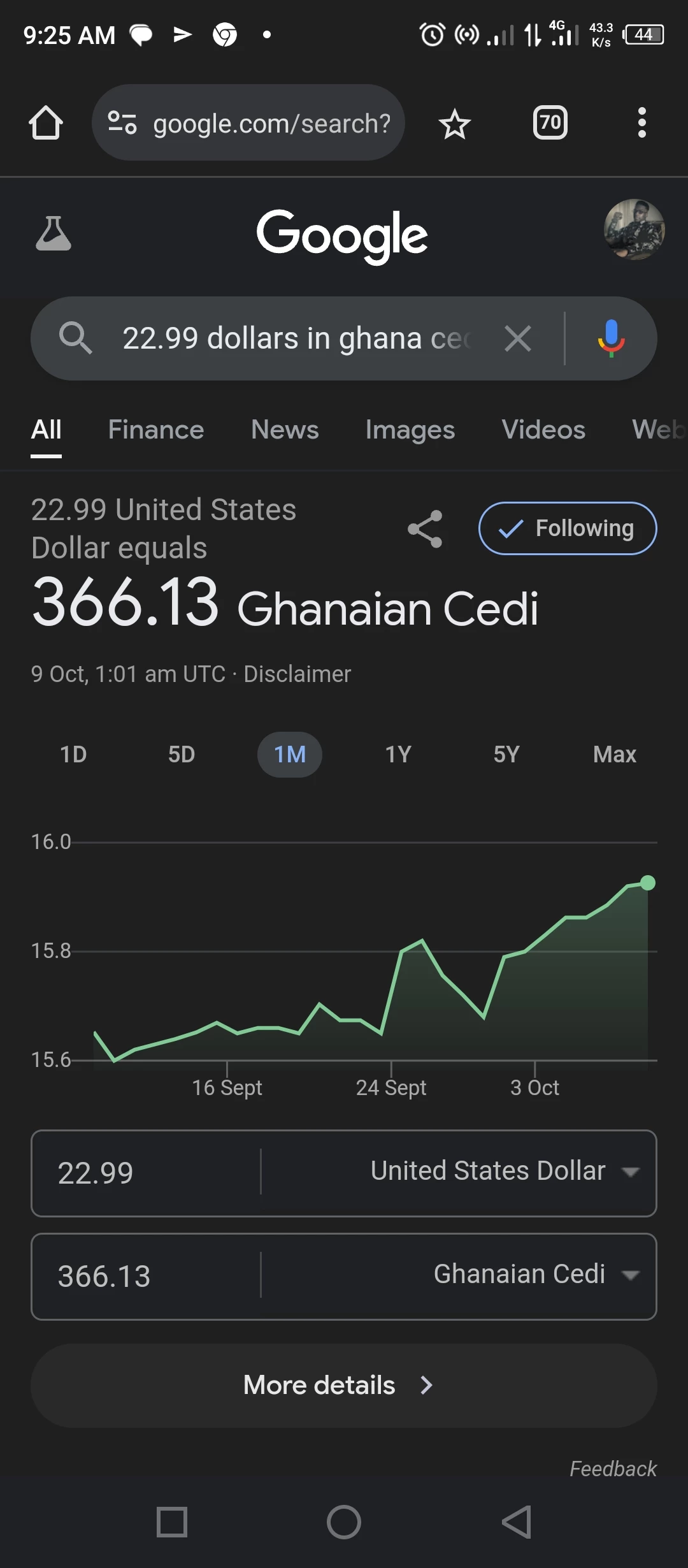This screenshot has width=688, height=1568.
Task: Open the Google account profile picture
Action: pos(634,229)
